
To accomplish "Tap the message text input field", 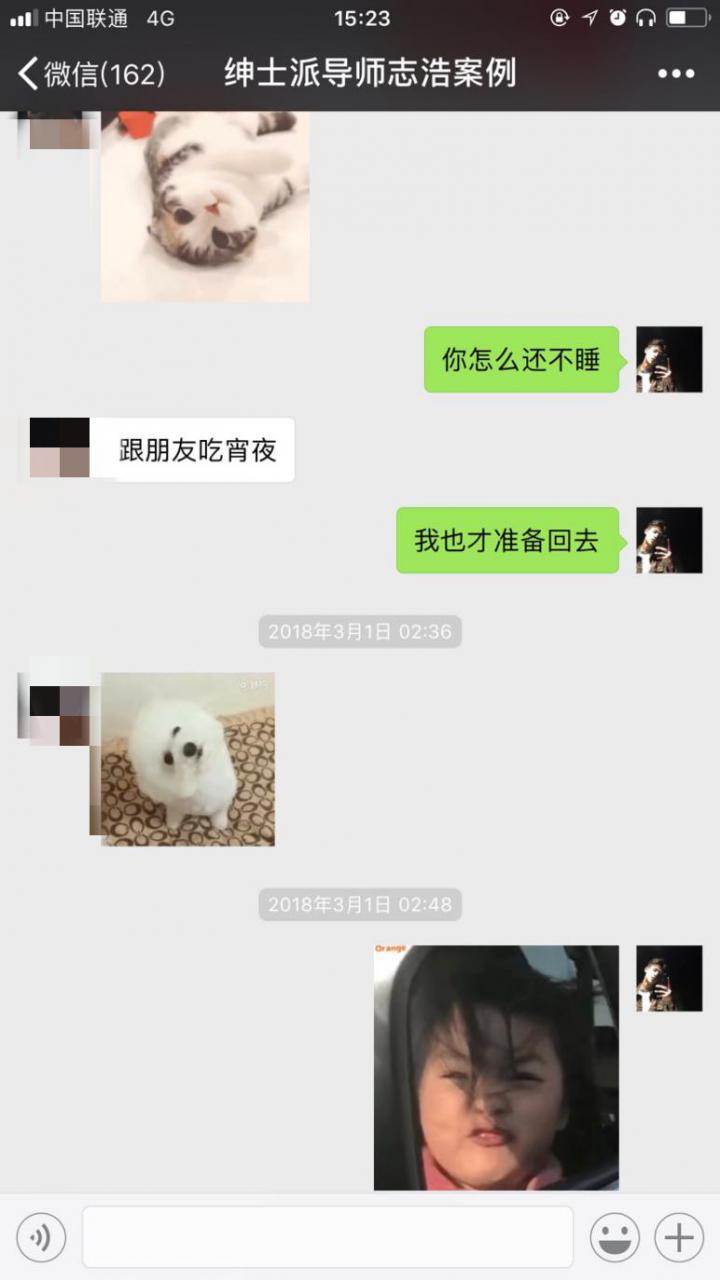I will (x=327, y=1237).
